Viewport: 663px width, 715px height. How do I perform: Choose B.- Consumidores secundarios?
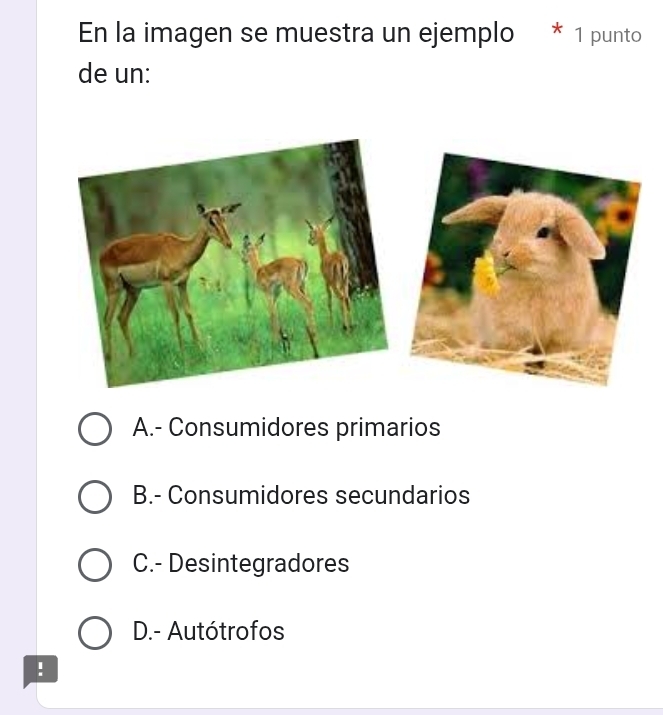click(95, 496)
